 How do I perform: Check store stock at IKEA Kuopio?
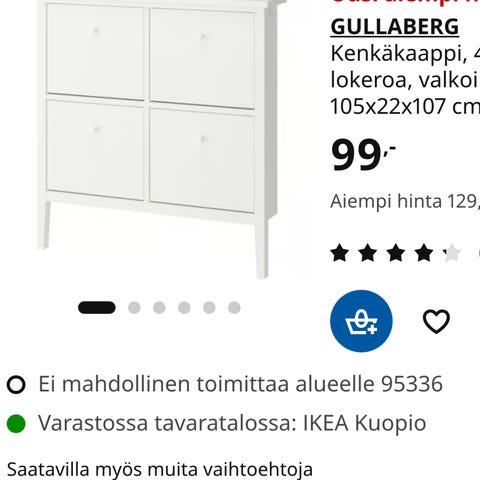coord(216,423)
